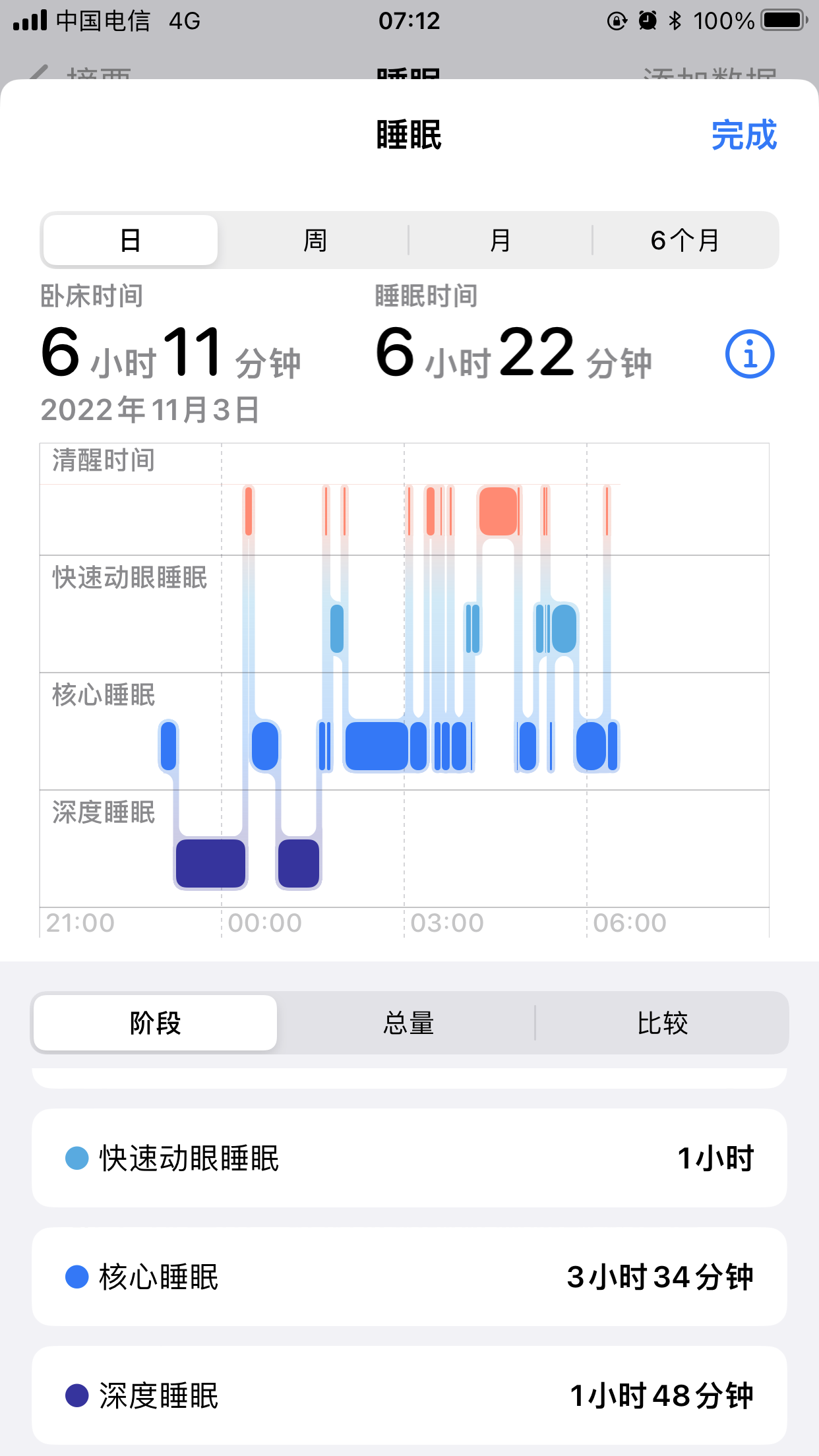Switch to the 周 view
Image resolution: width=819 pixels, height=1456 pixels.
click(x=315, y=240)
